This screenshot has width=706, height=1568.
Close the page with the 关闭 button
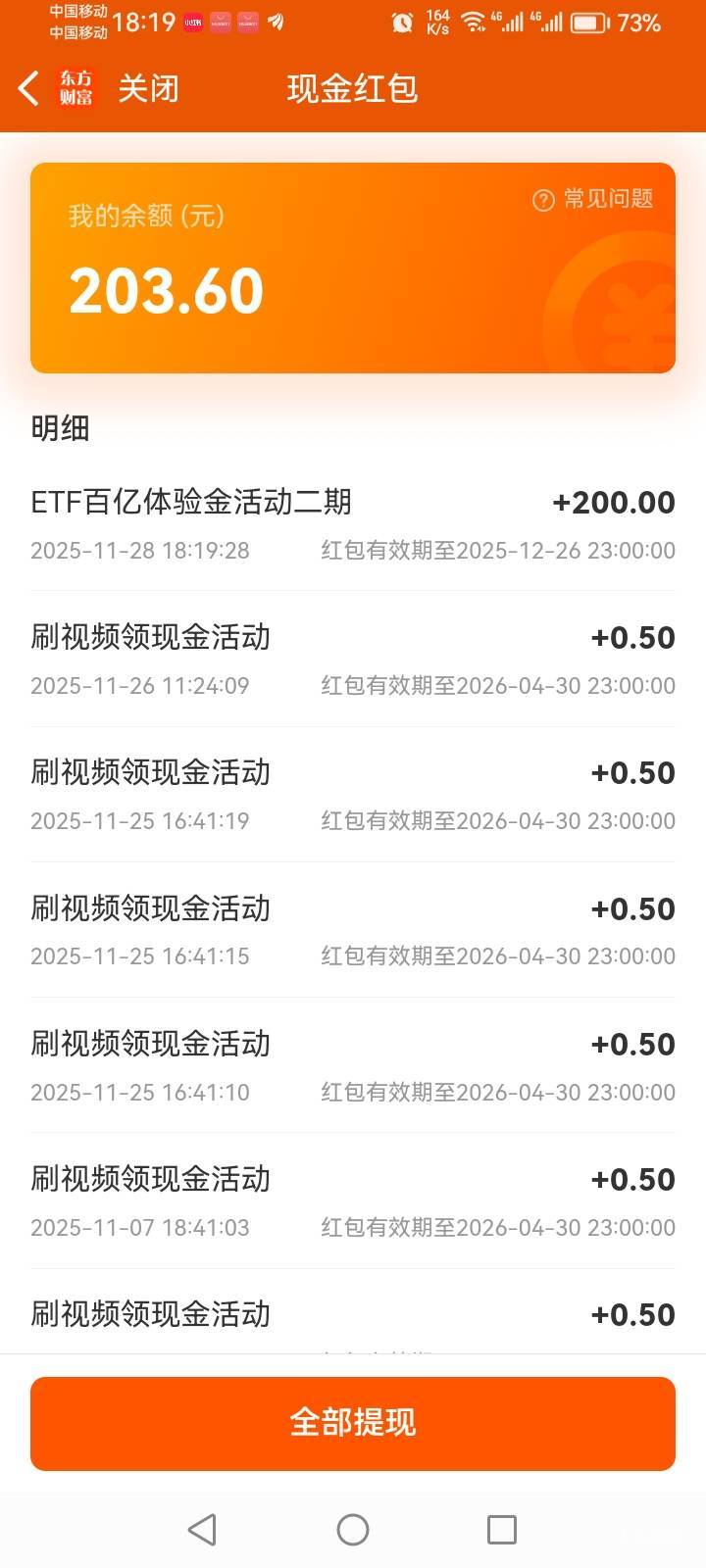tap(148, 88)
